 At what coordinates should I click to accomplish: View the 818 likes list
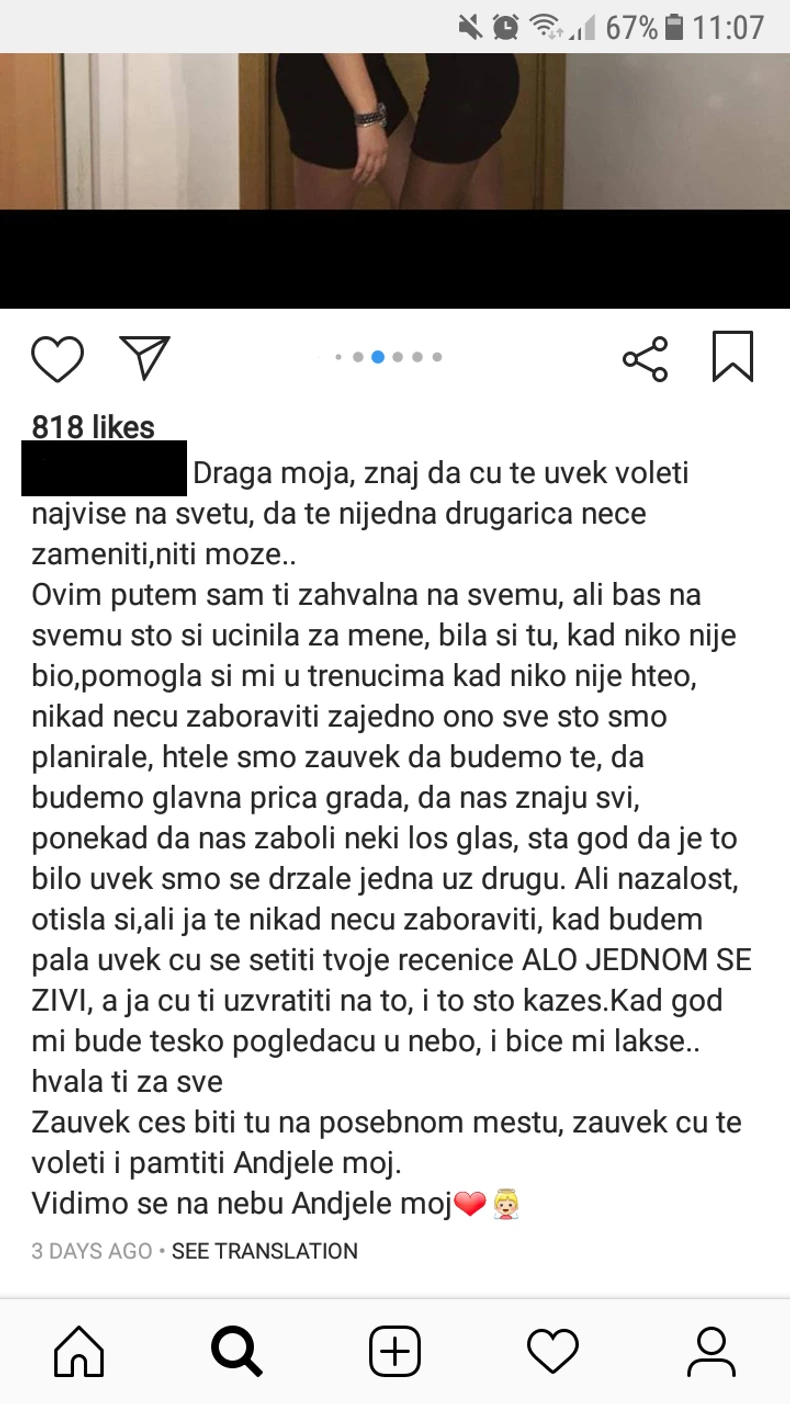[x=93, y=427]
